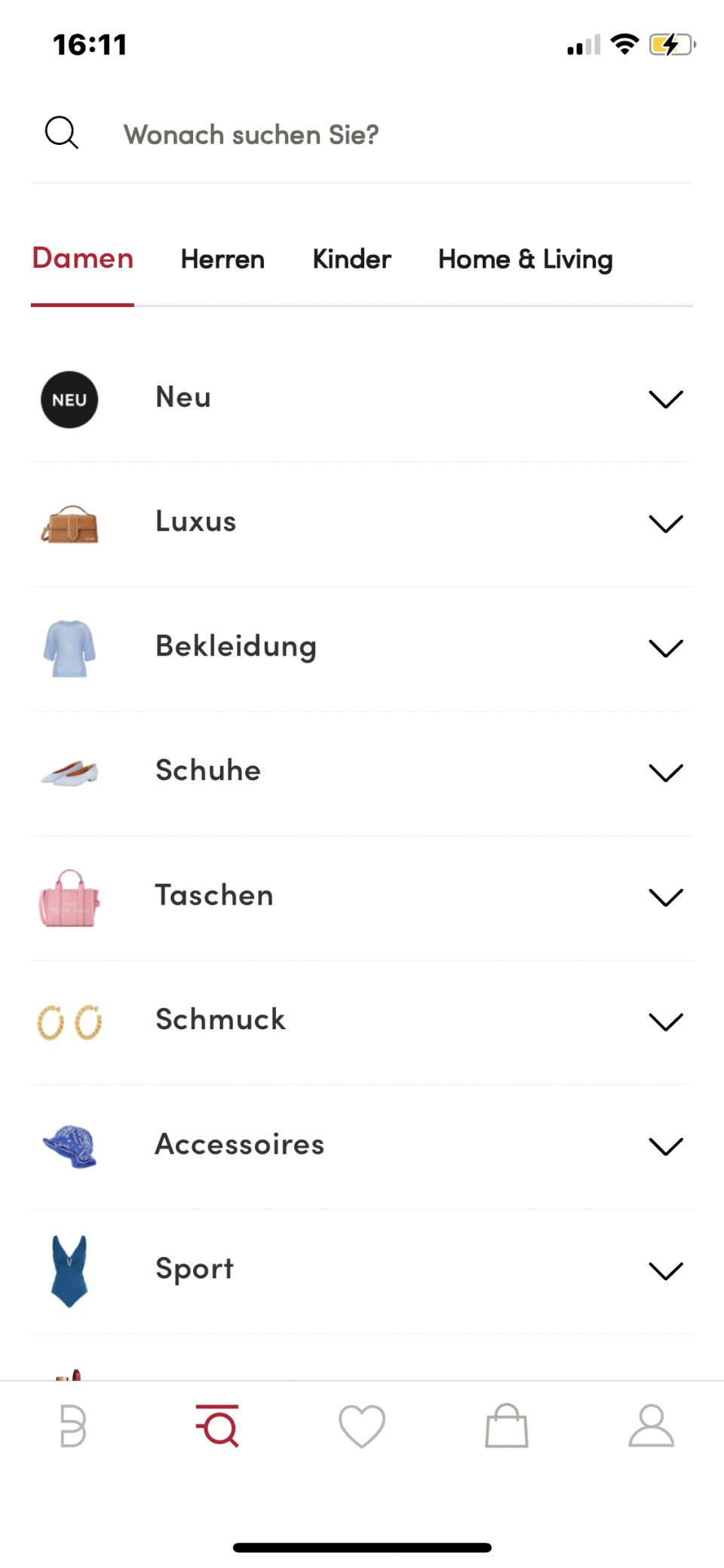Expand the Schuhe category

click(362, 773)
